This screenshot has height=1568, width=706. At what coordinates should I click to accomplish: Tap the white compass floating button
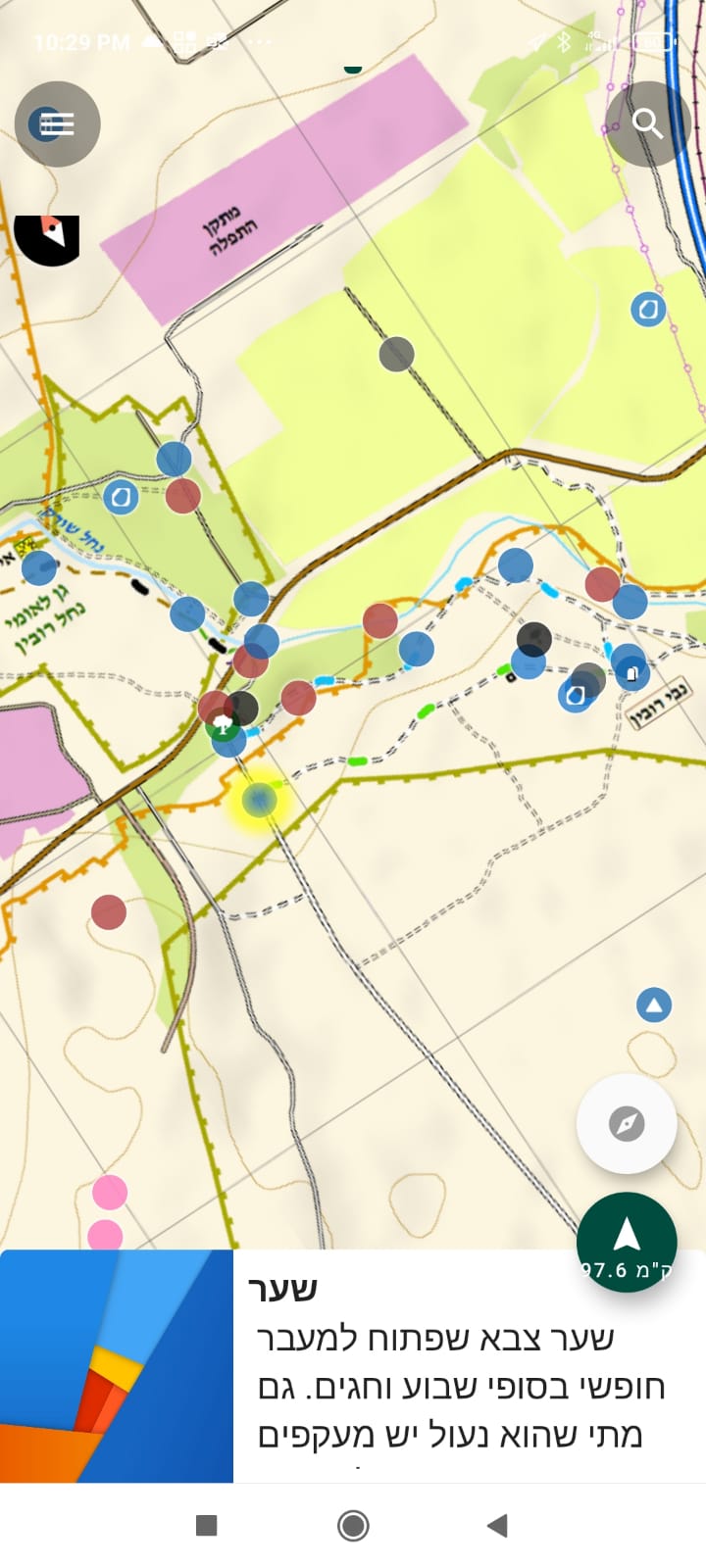pyautogui.click(x=627, y=1123)
